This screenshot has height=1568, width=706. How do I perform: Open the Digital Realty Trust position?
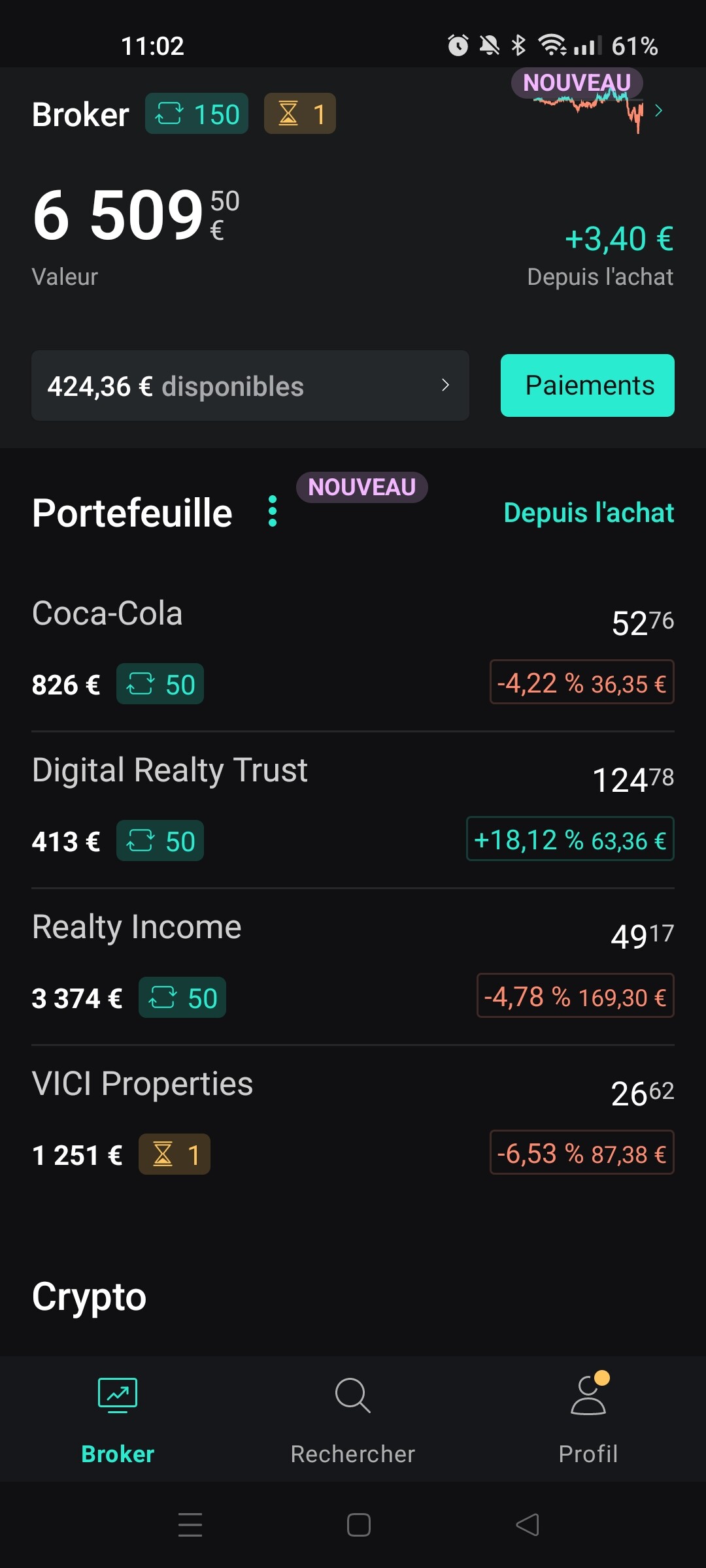click(353, 810)
